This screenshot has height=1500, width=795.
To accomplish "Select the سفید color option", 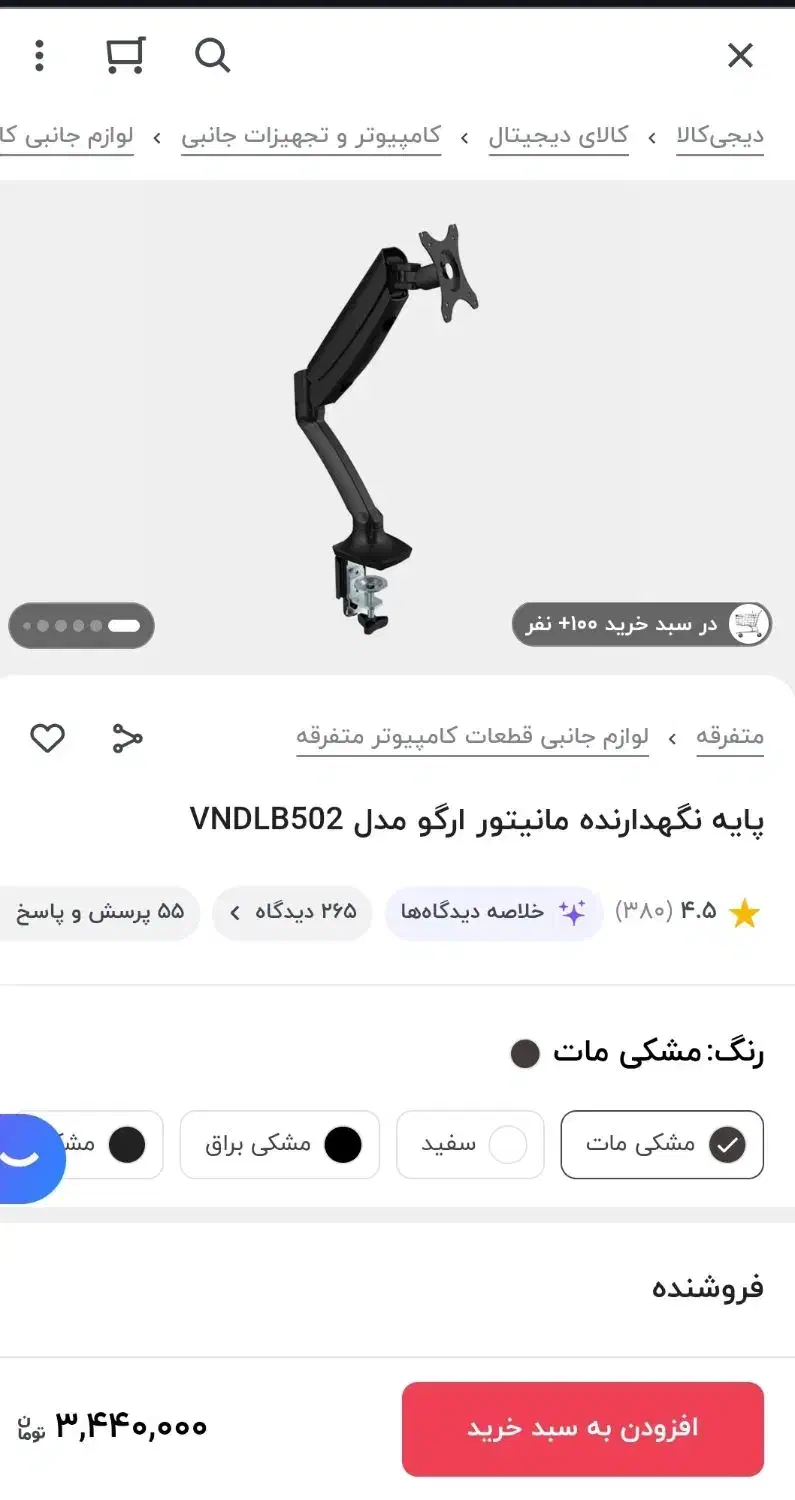I will tap(471, 1145).
